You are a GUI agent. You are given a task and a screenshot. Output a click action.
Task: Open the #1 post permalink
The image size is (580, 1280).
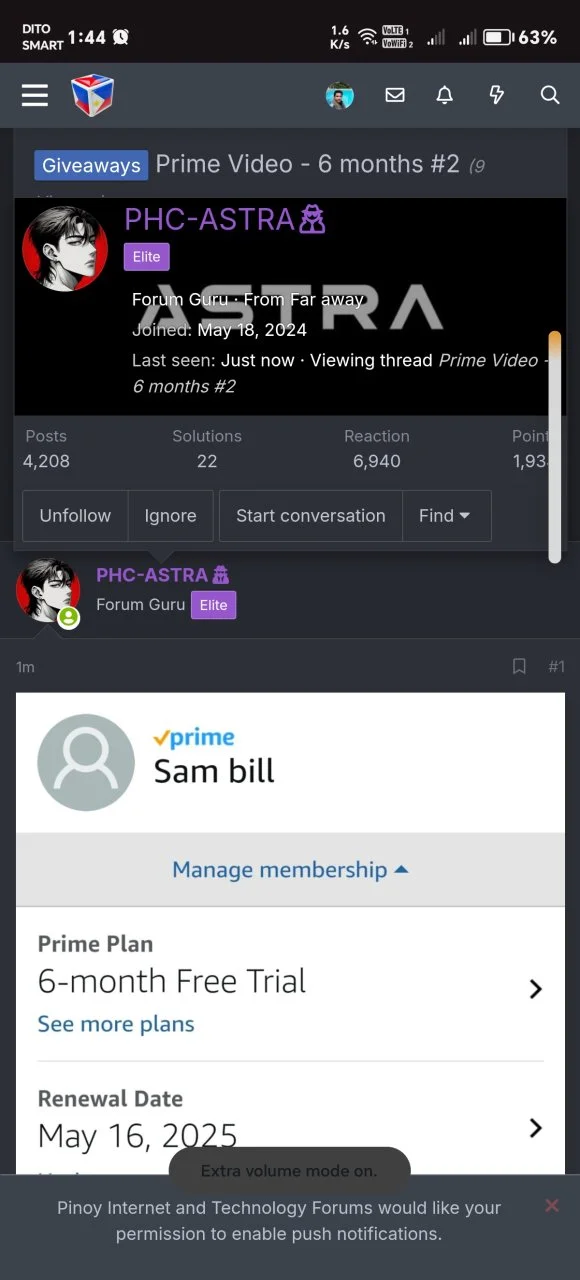pyautogui.click(x=556, y=666)
